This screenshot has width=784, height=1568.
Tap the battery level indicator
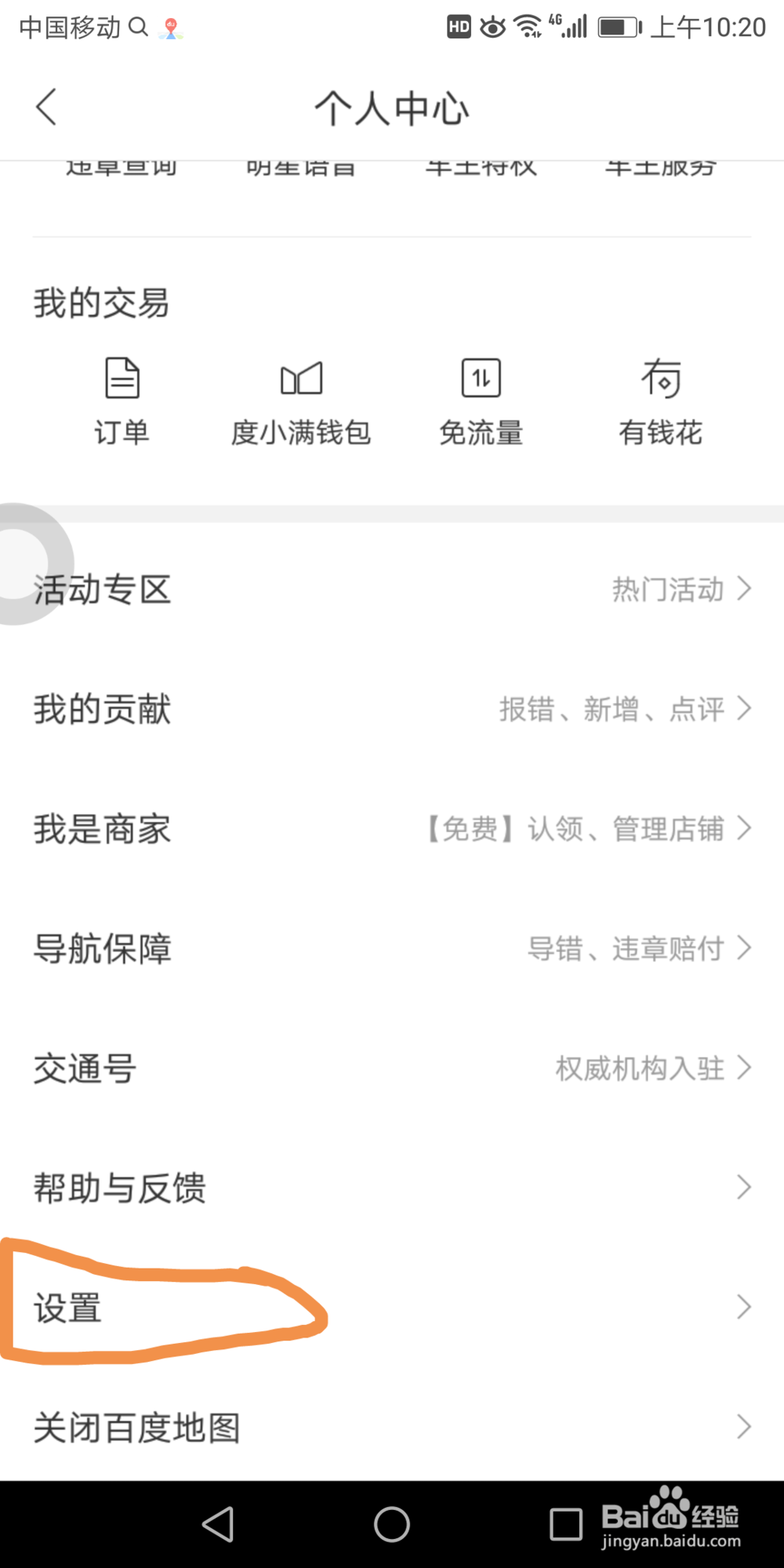tap(619, 26)
